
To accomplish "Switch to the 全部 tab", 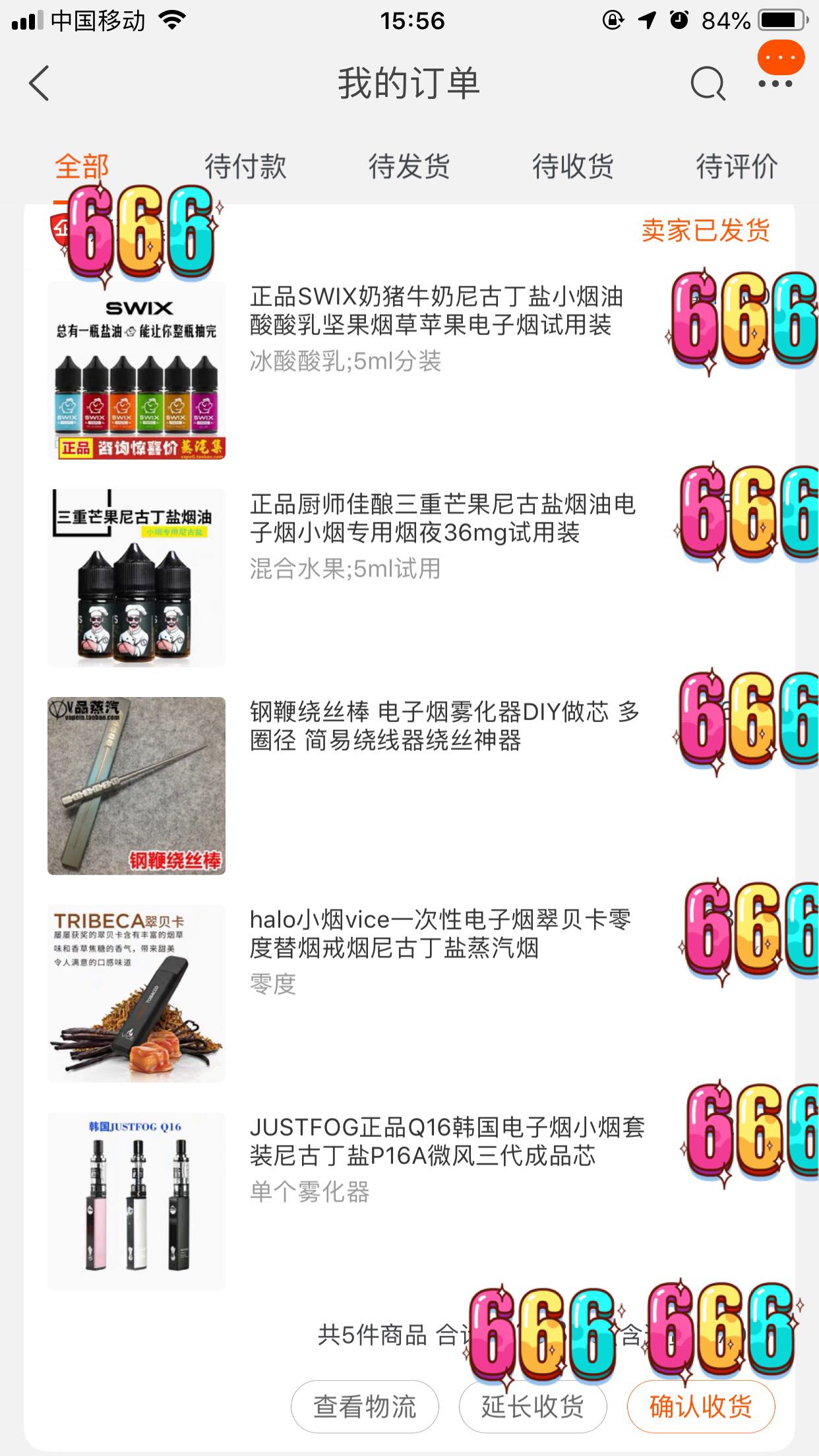I will click(x=82, y=166).
